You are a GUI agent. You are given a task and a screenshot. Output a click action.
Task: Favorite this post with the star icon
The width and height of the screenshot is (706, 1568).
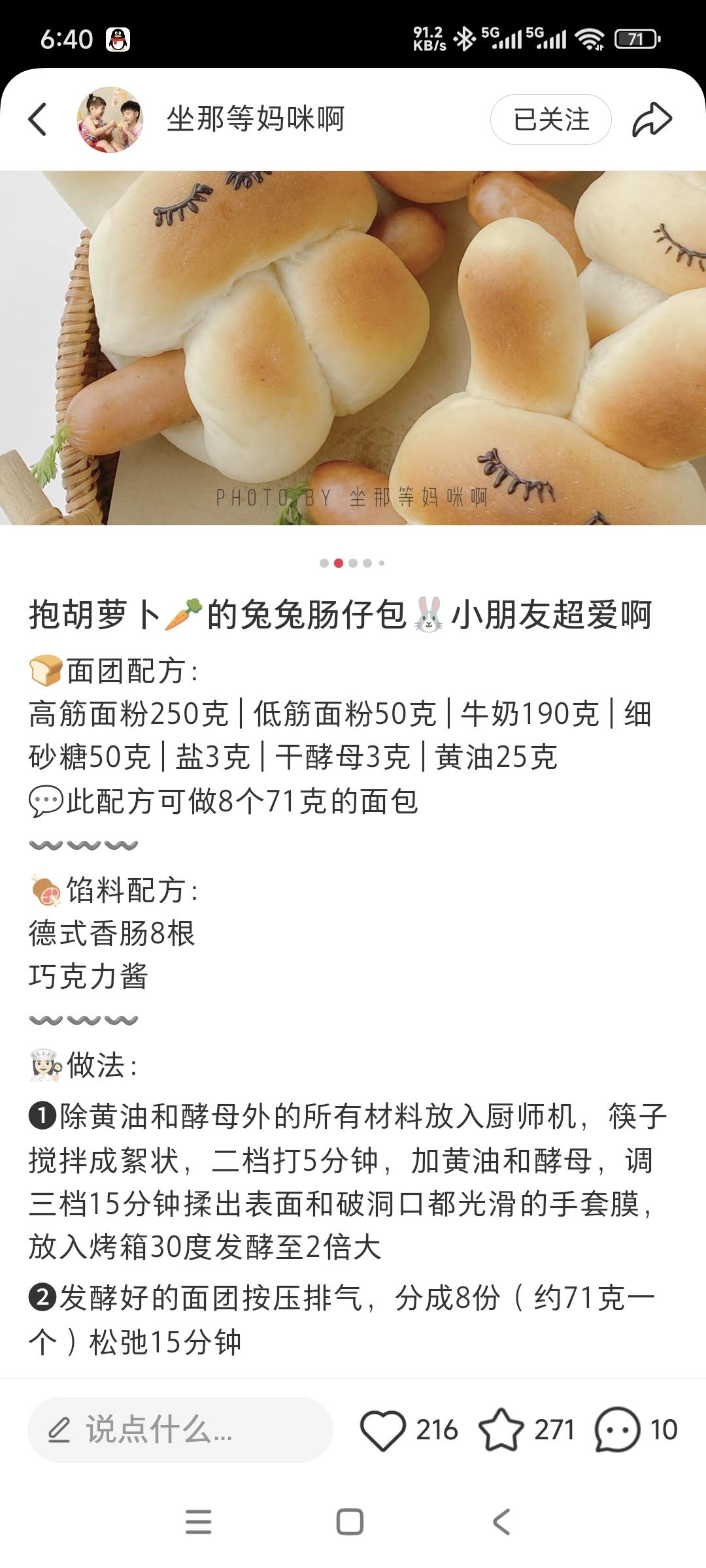501,1430
